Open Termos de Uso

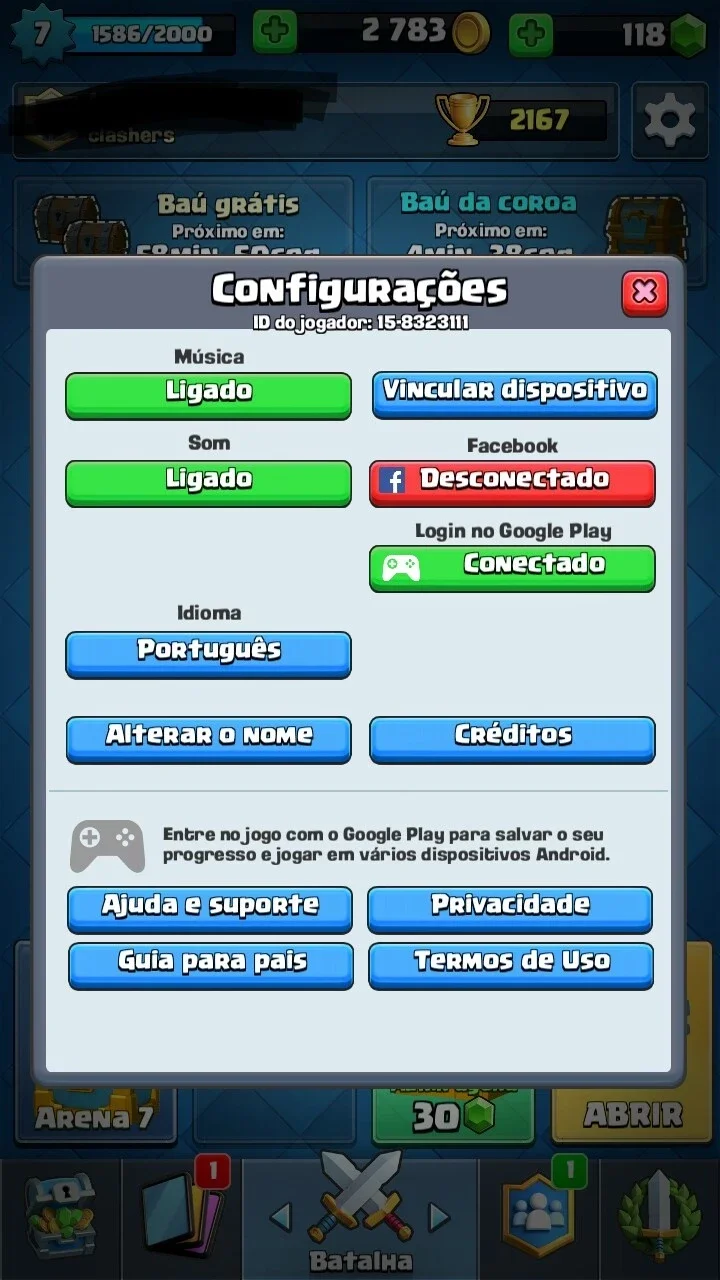pyautogui.click(x=511, y=965)
